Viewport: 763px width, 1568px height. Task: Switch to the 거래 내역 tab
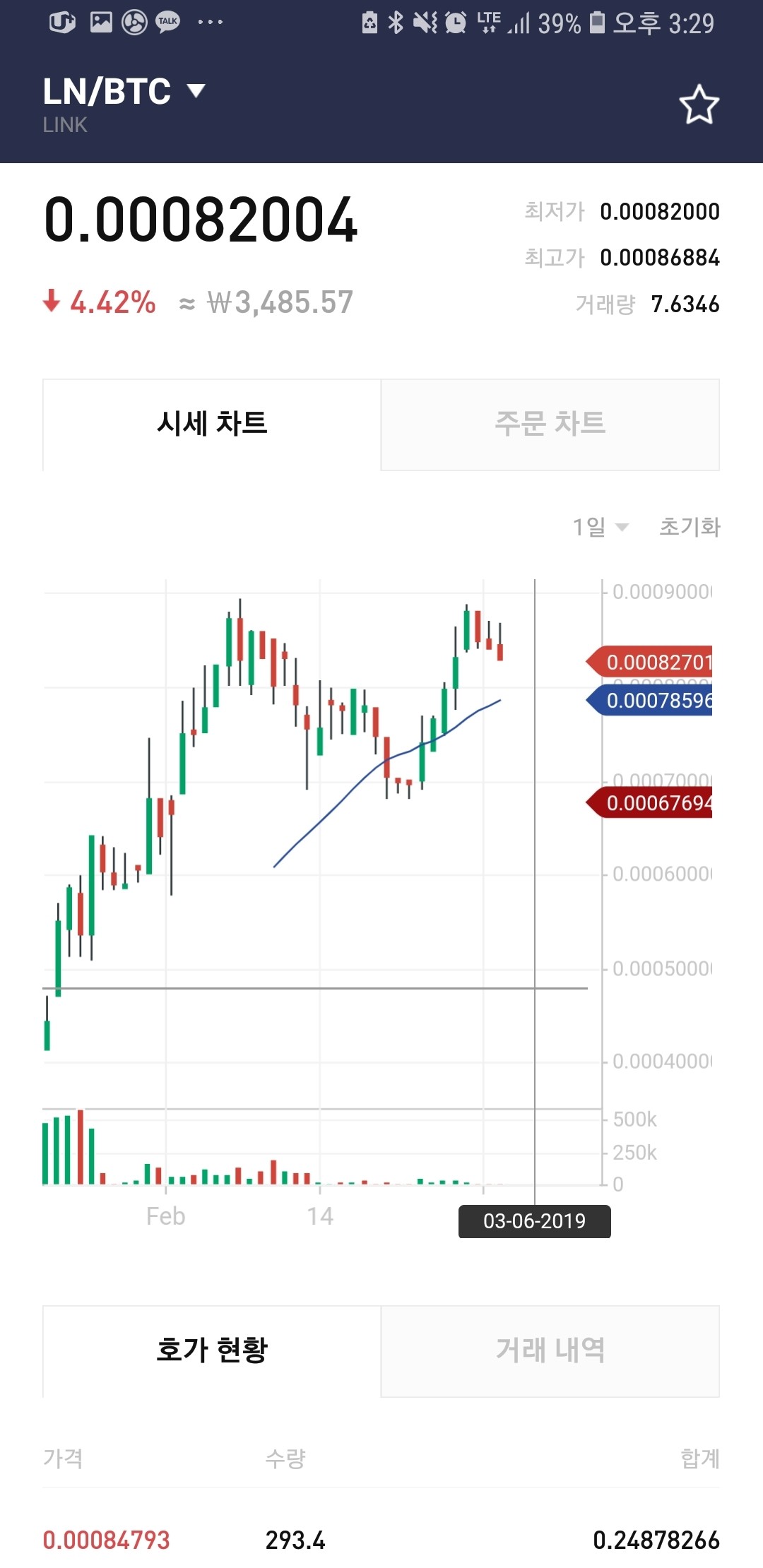click(x=550, y=1350)
